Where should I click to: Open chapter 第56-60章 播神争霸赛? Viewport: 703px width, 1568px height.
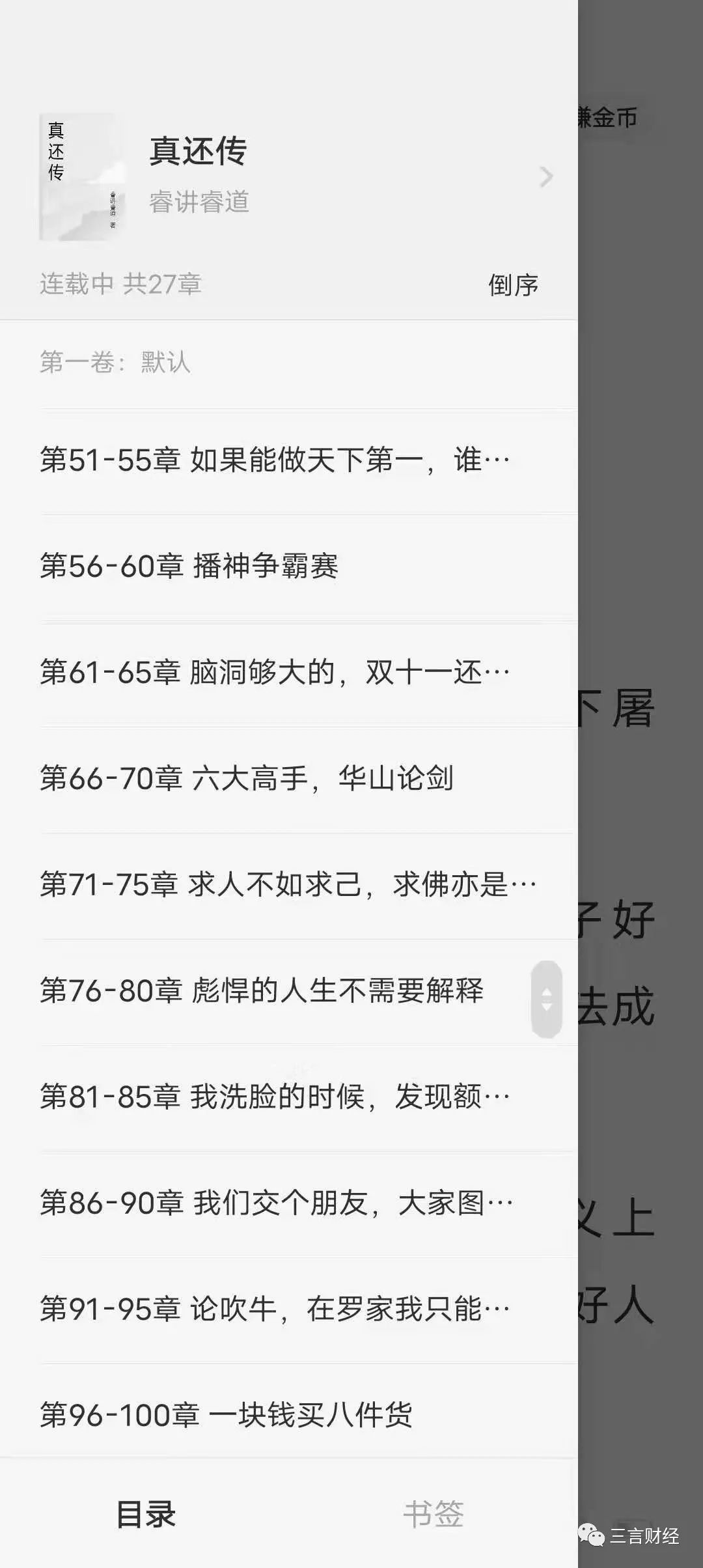coord(189,566)
